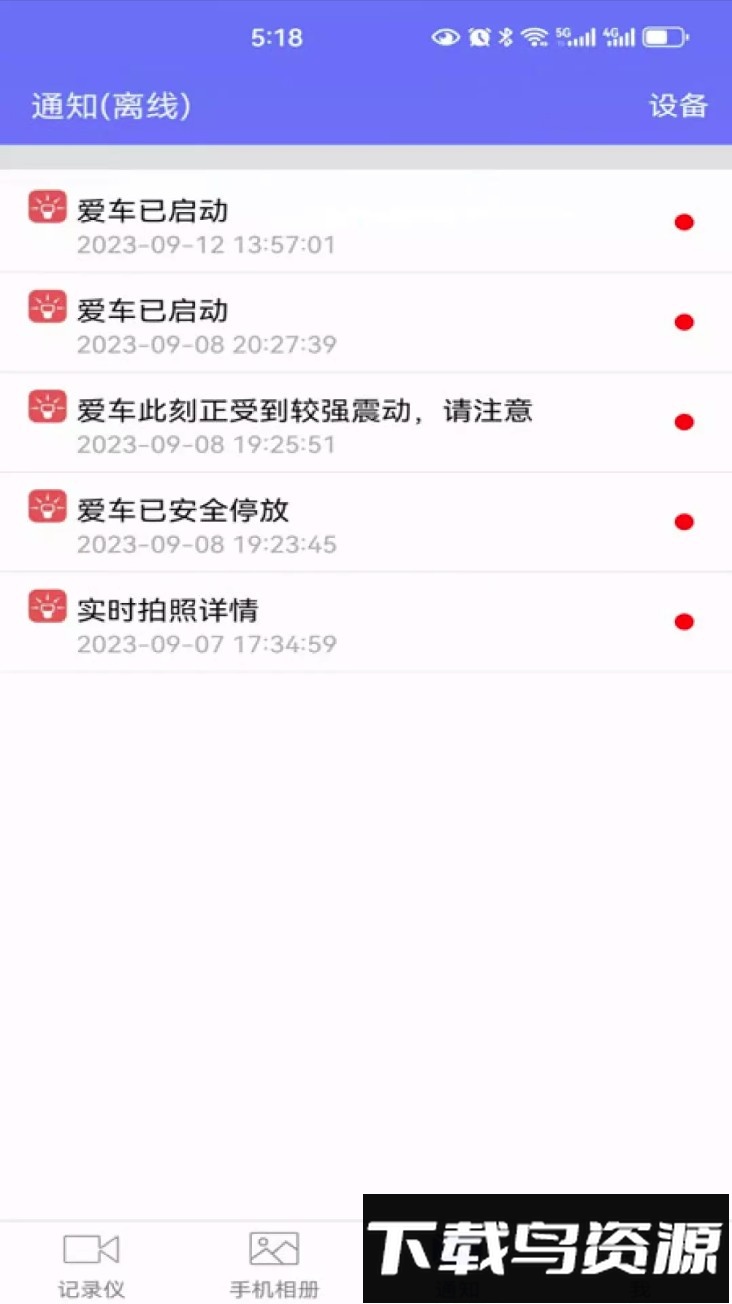Tap the unread dot beside 爱车已安全停放

pos(684,521)
